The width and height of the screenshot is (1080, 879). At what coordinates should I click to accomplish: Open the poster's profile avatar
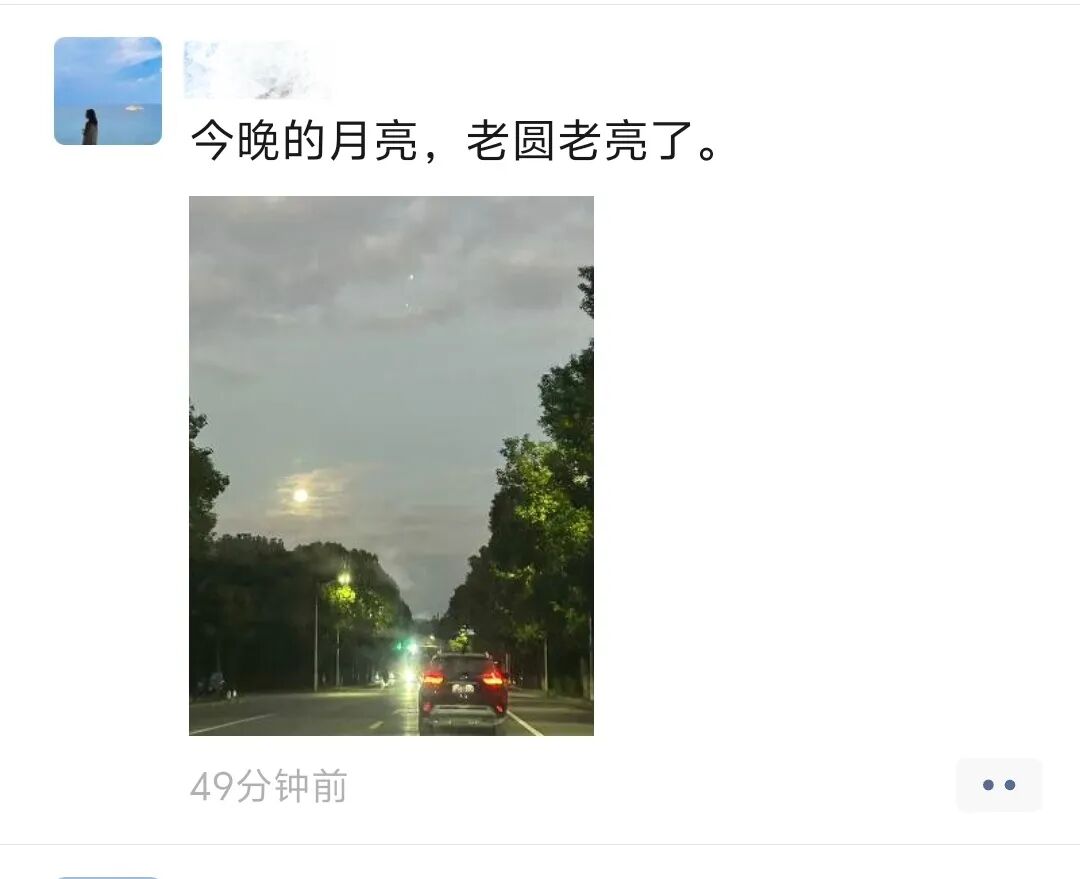(x=108, y=91)
